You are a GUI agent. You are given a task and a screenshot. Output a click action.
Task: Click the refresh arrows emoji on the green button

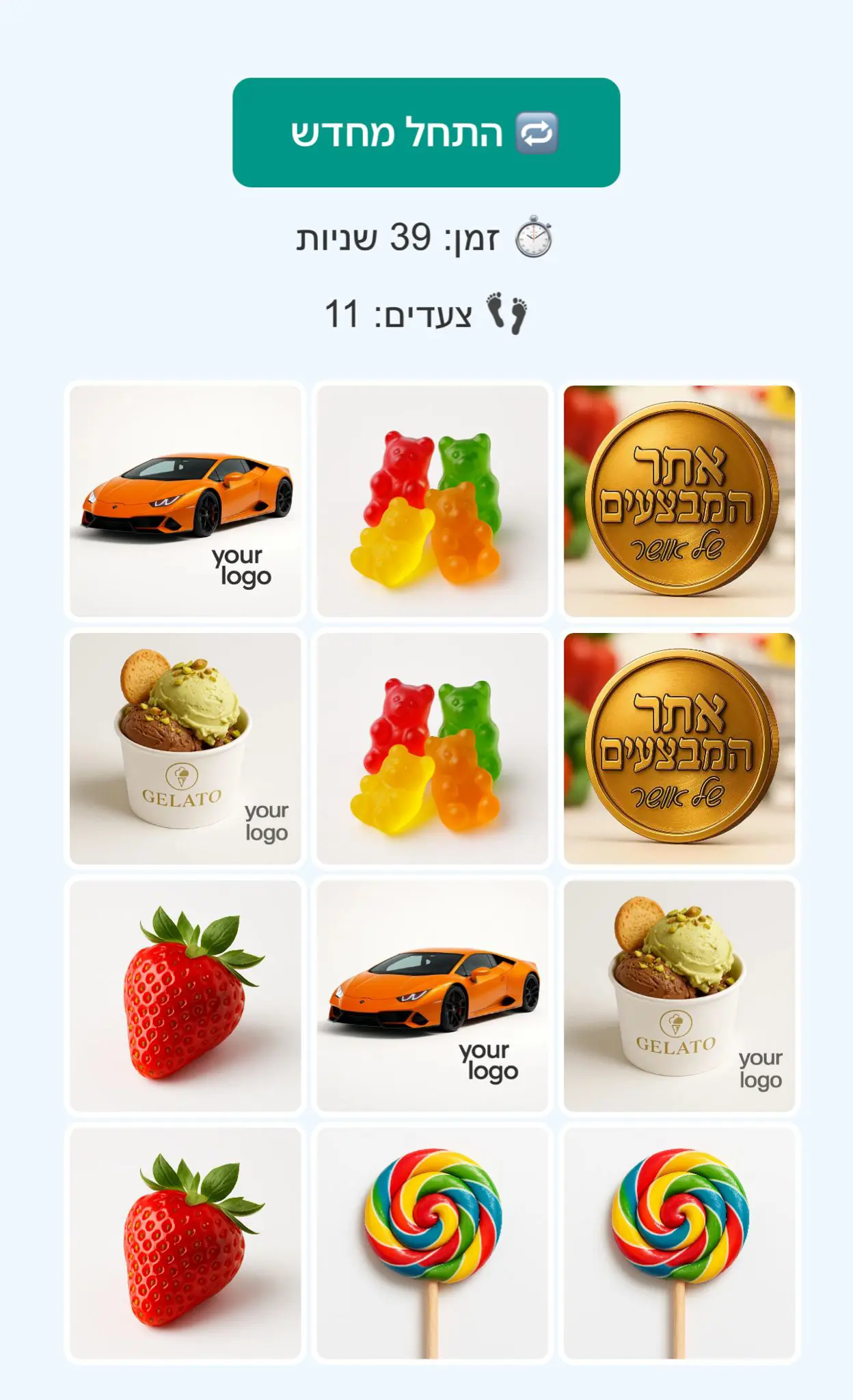point(537,135)
